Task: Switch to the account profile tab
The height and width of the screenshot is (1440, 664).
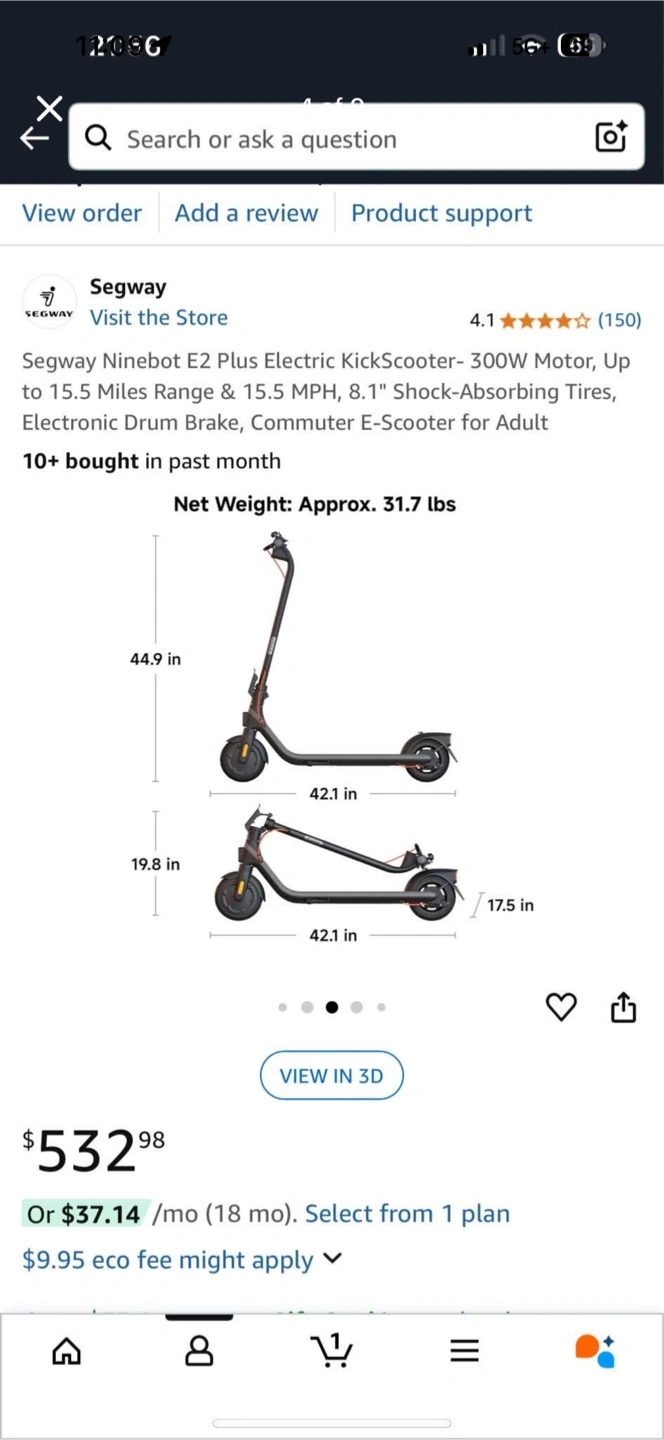Action: tap(199, 1351)
